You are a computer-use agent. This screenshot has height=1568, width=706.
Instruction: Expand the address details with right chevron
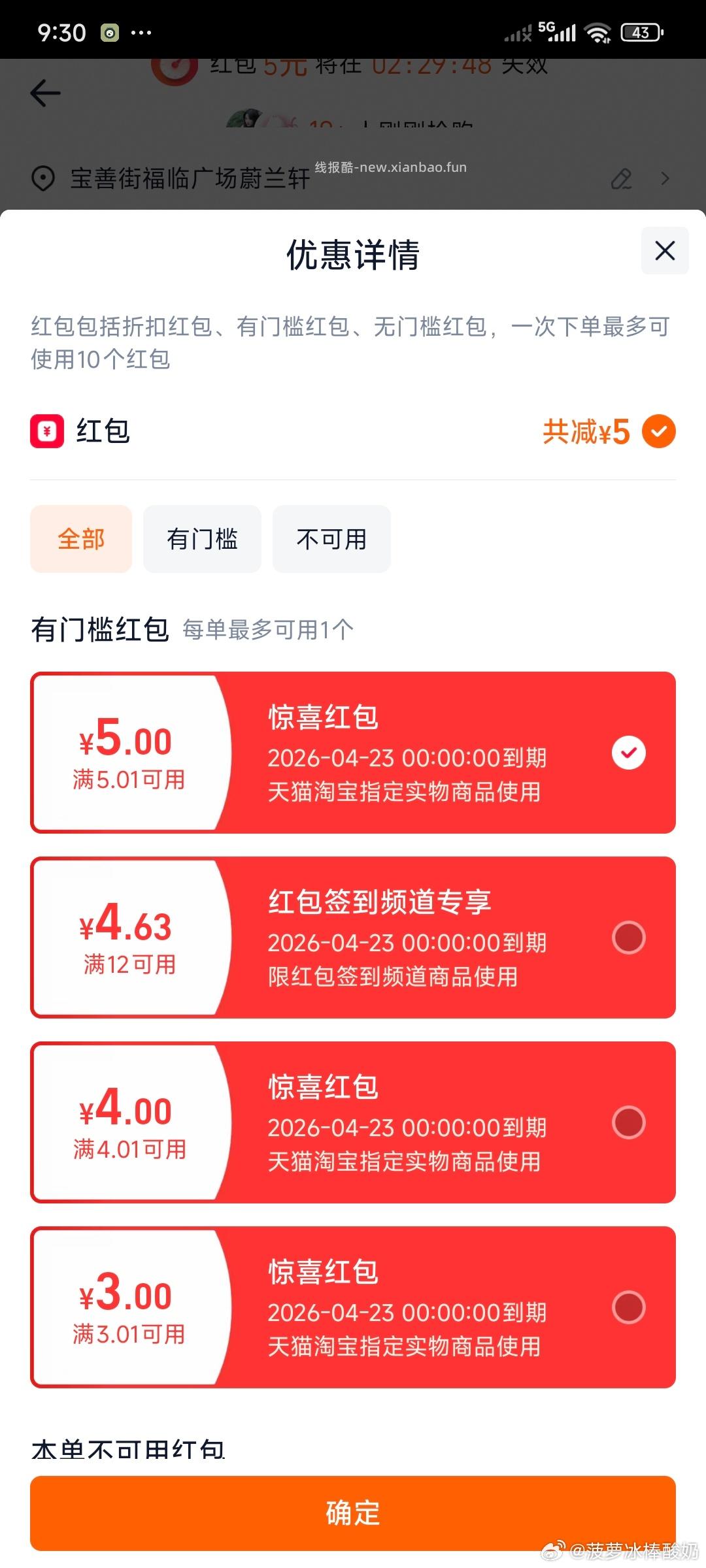click(x=665, y=178)
